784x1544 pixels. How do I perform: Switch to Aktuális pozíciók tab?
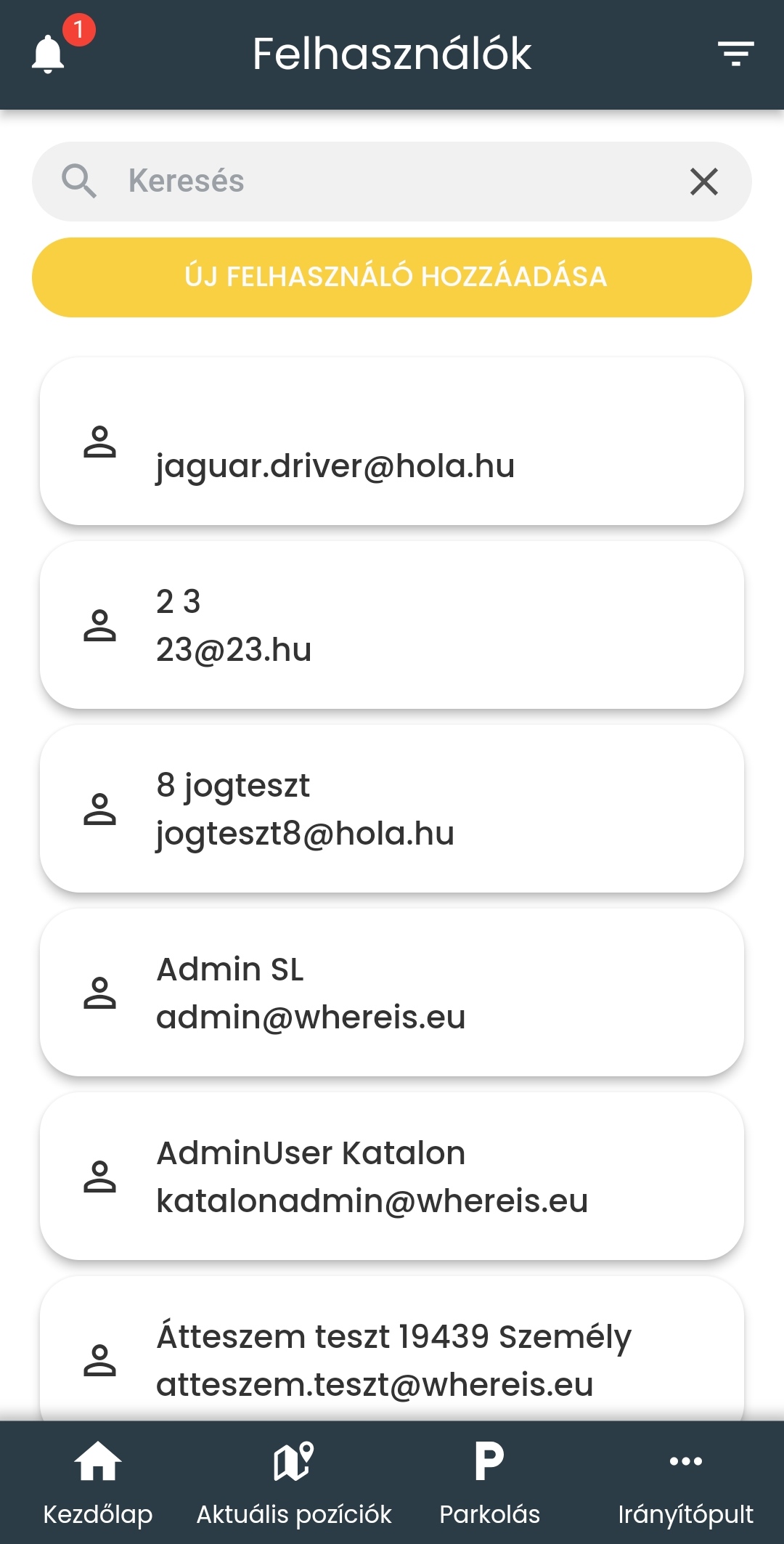coord(294,1483)
